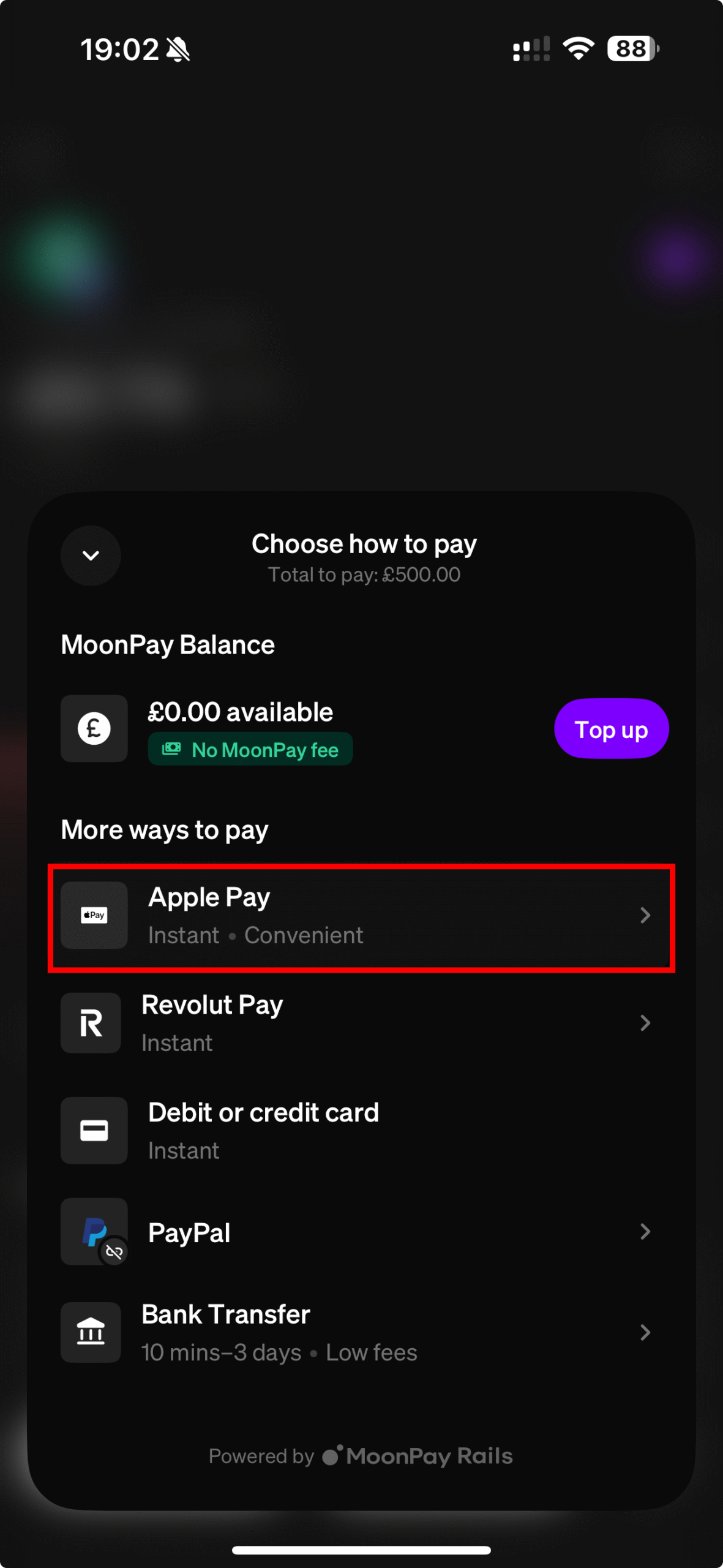The height and width of the screenshot is (1568, 723).
Task: Select Apple Pay as payment method
Action: [361, 916]
